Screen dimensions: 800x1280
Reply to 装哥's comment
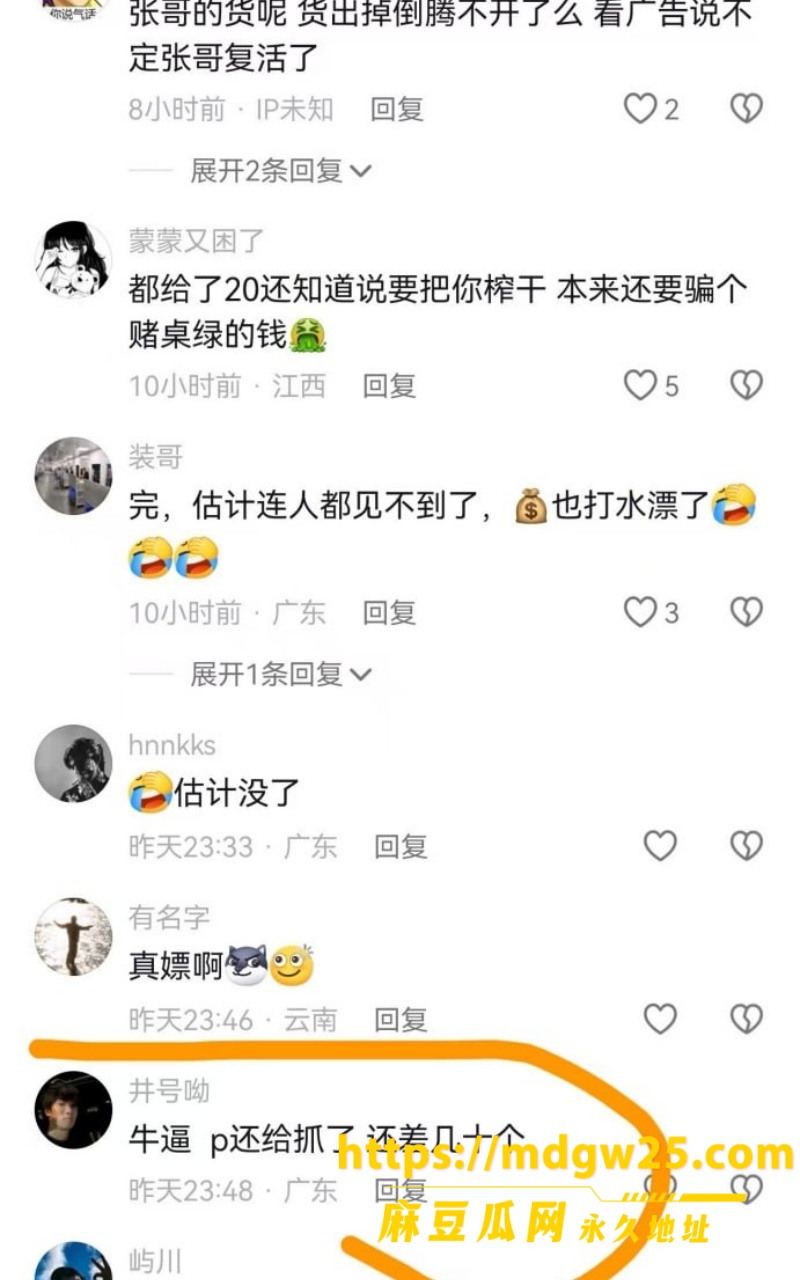coord(389,612)
